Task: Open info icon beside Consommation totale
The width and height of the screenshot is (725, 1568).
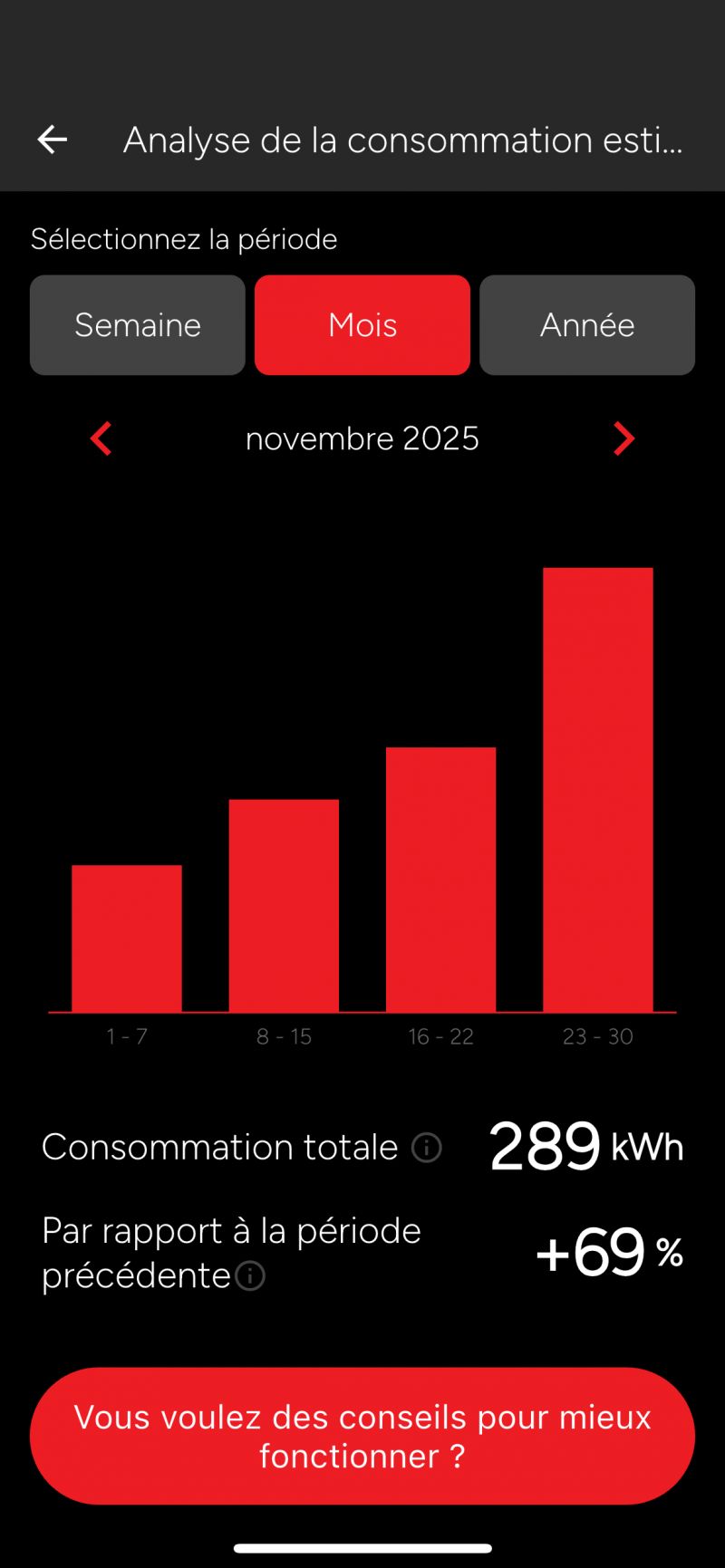Action: pos(427,1148)
